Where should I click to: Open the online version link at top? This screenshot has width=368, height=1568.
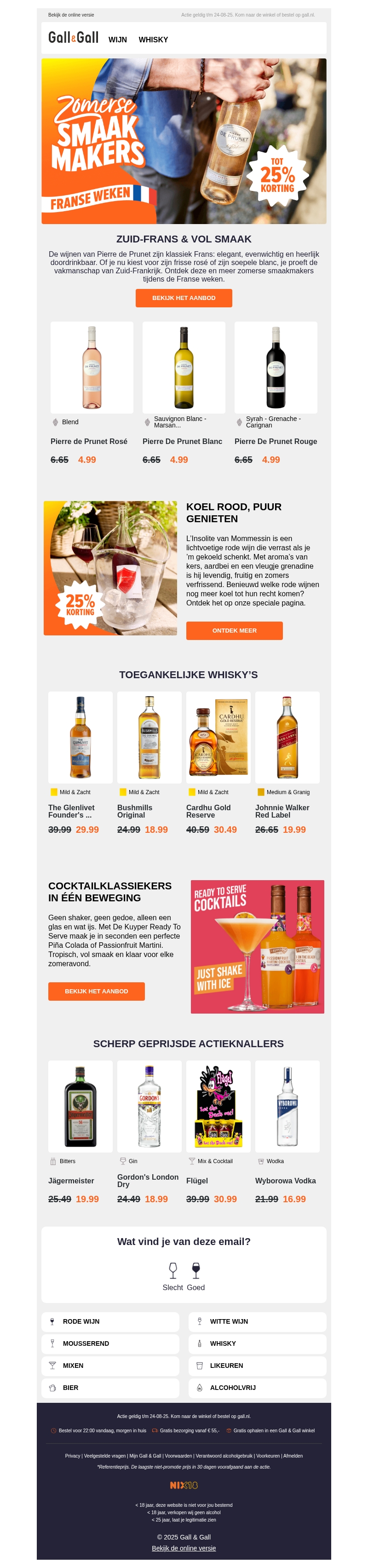click(x=71, y=15)
